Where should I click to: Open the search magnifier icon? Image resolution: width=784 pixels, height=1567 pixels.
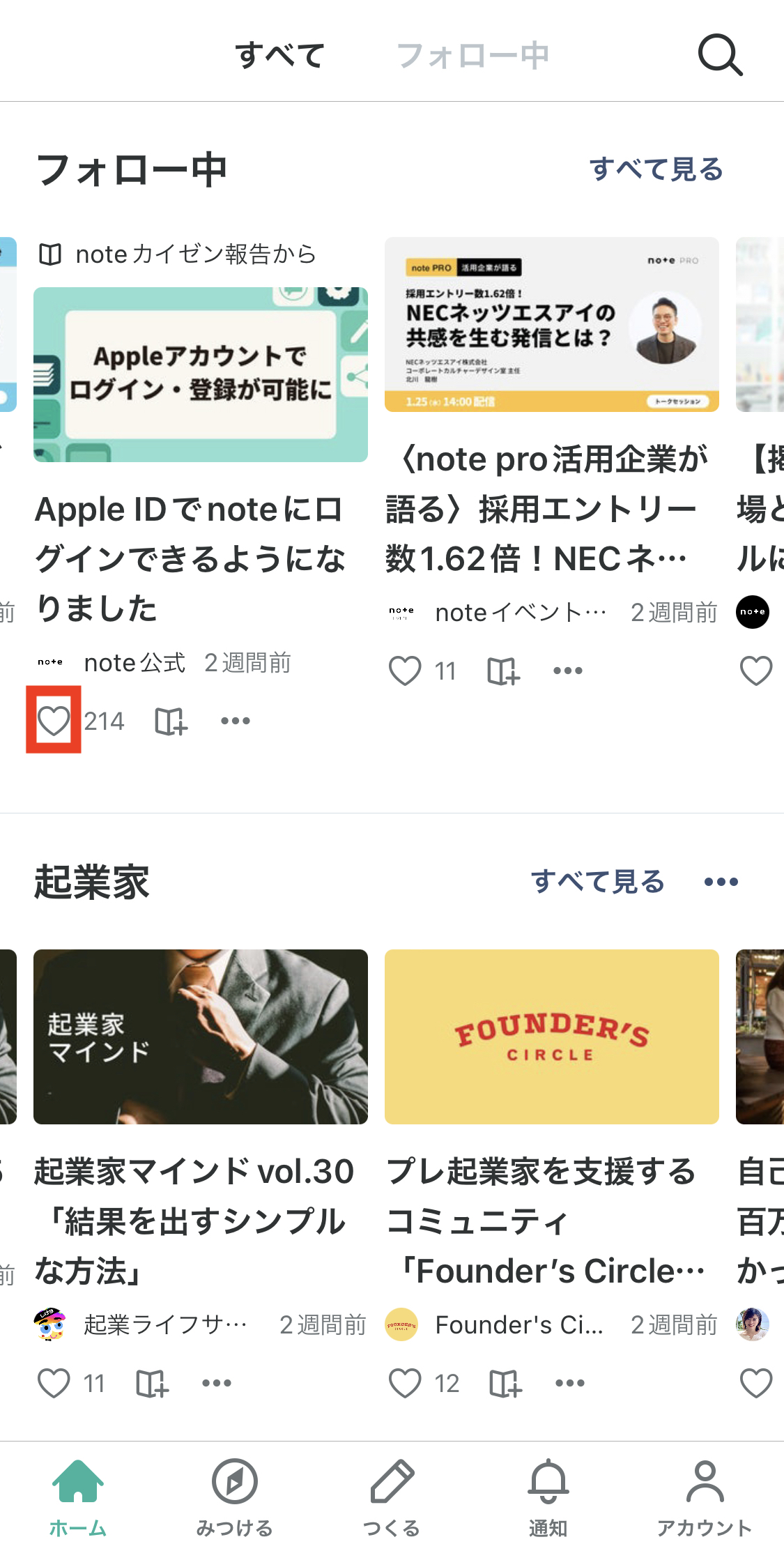point(720,54)
